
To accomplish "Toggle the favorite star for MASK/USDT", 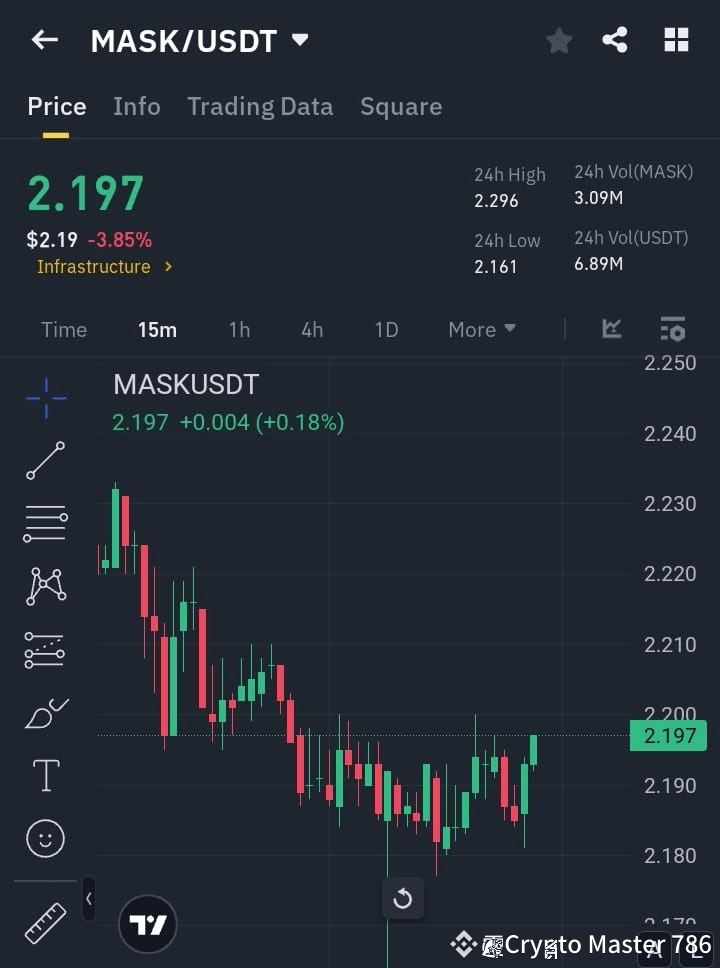I will [558, 40].
